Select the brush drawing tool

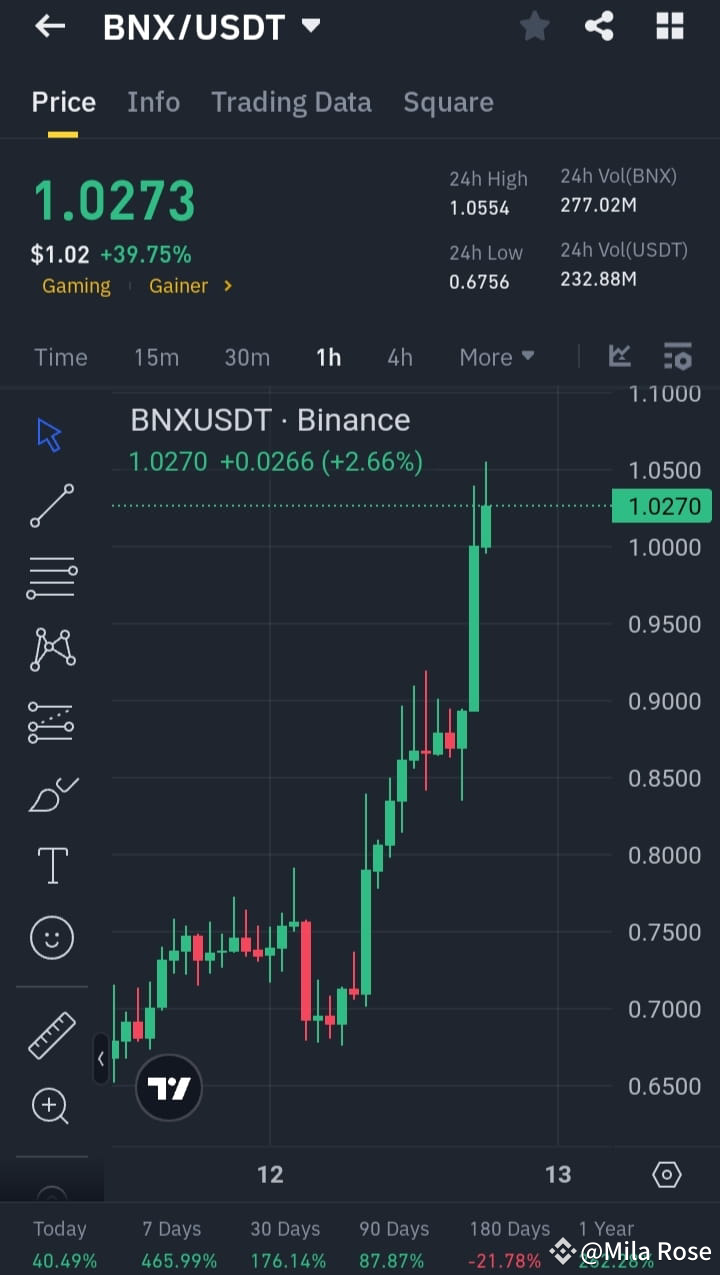coord(50,793)
